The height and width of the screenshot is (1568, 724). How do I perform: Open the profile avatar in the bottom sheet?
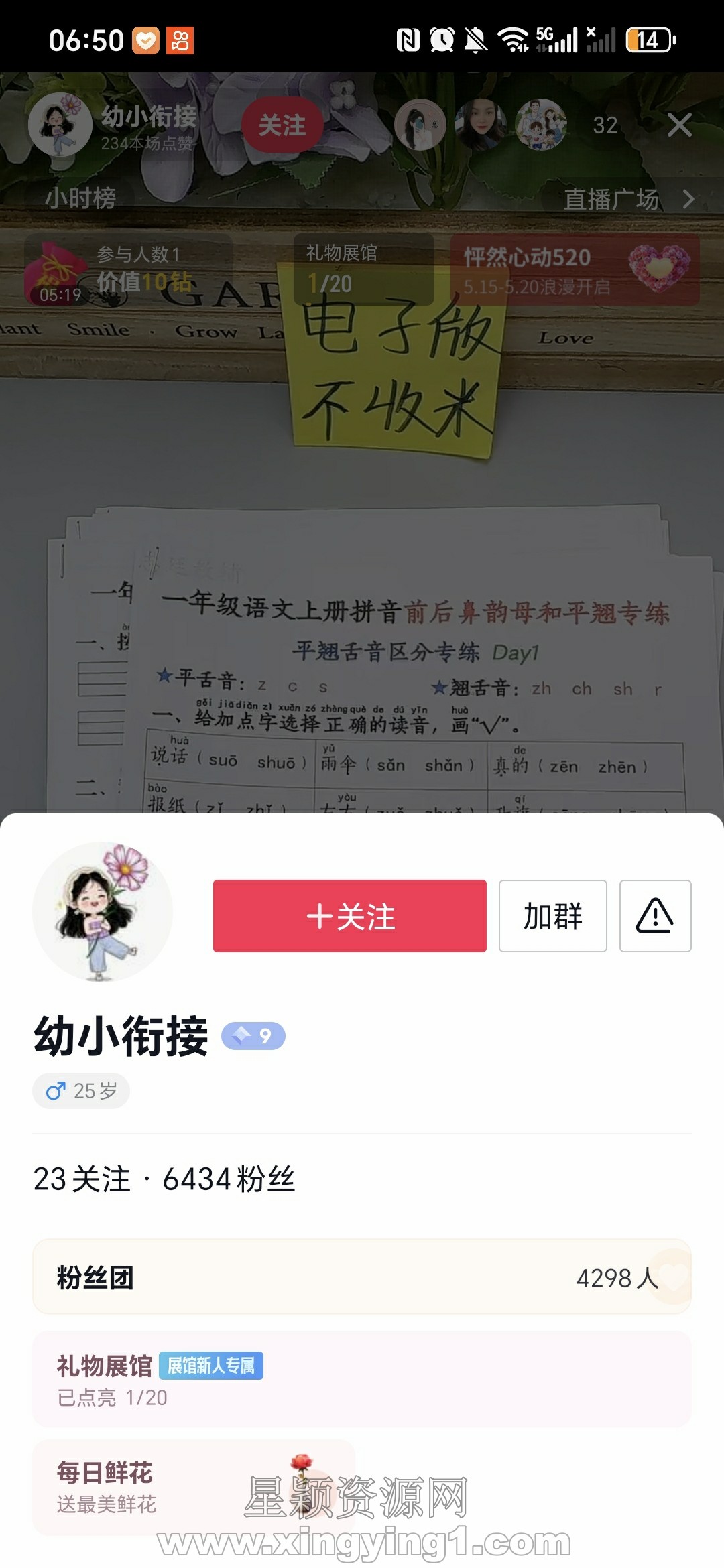coord(103,911)
